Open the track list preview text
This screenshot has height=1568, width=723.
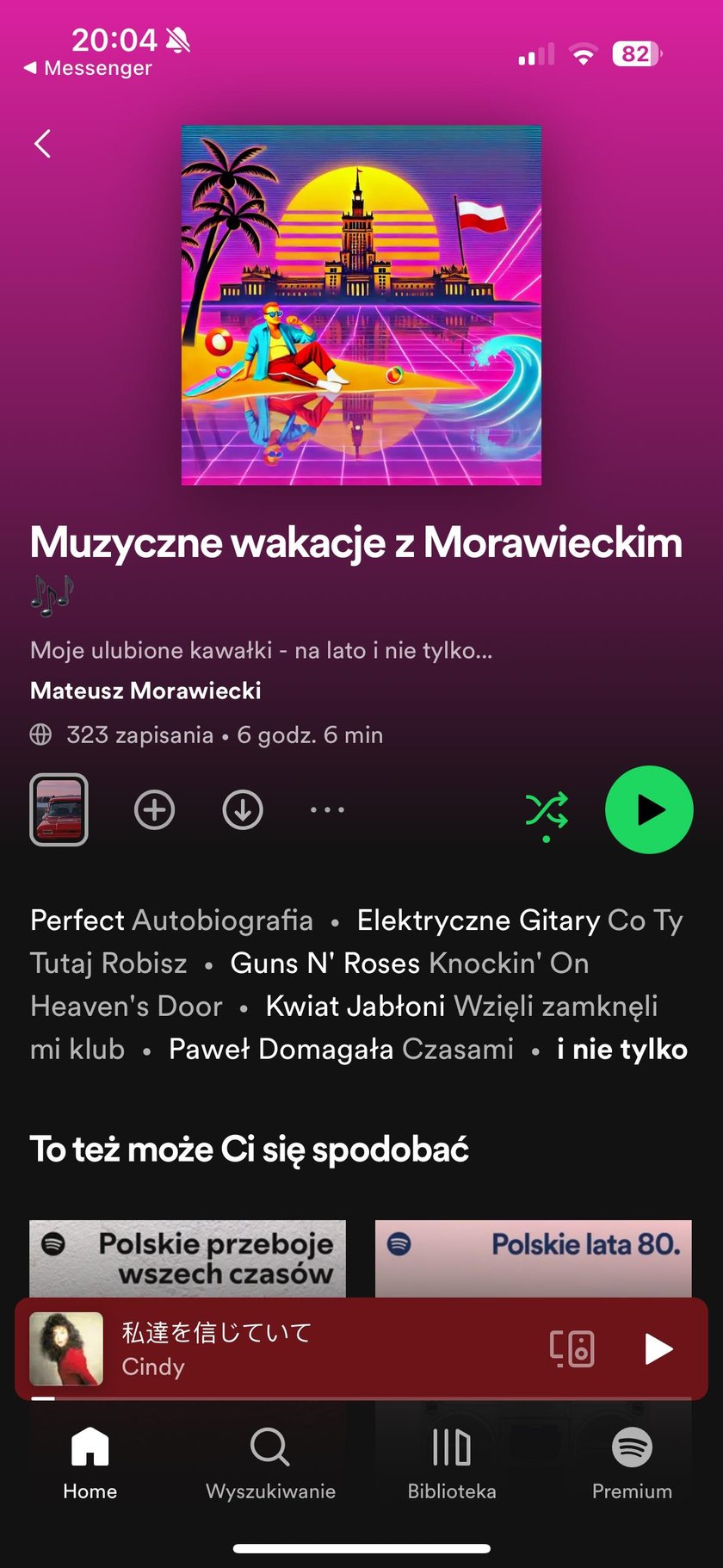pyautogui.click(x=357, y=984)
